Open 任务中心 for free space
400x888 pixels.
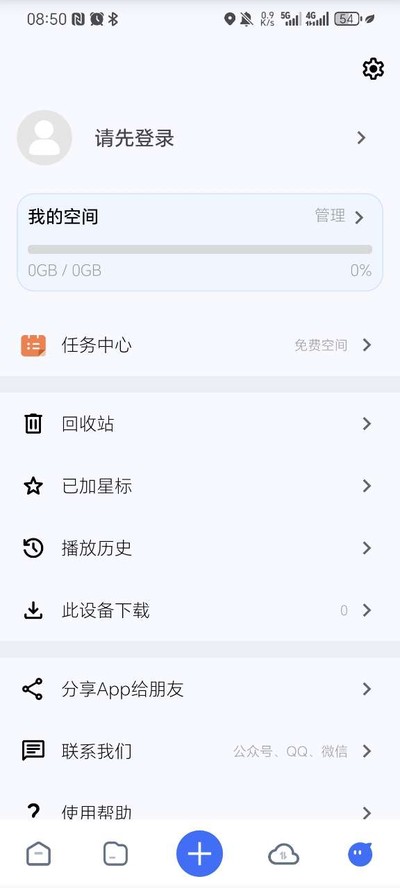click(x=200, y=345)
